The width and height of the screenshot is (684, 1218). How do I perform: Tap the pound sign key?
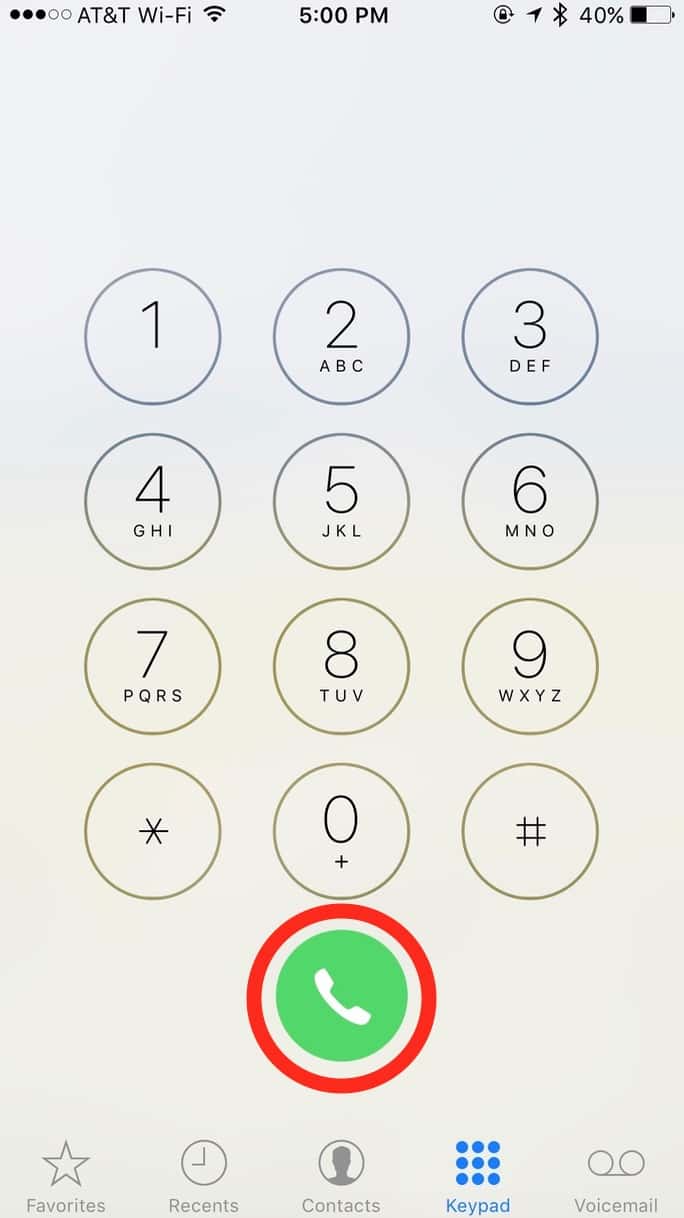click(530, 831)
